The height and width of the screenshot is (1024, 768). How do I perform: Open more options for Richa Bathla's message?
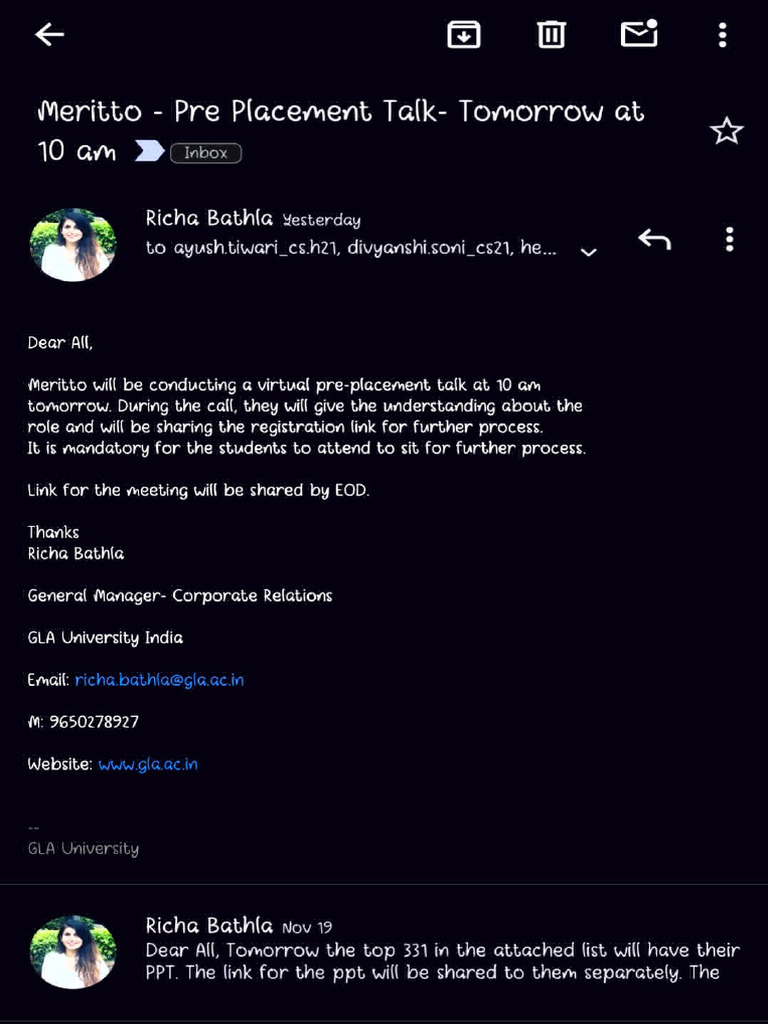(x=729, y=240)
